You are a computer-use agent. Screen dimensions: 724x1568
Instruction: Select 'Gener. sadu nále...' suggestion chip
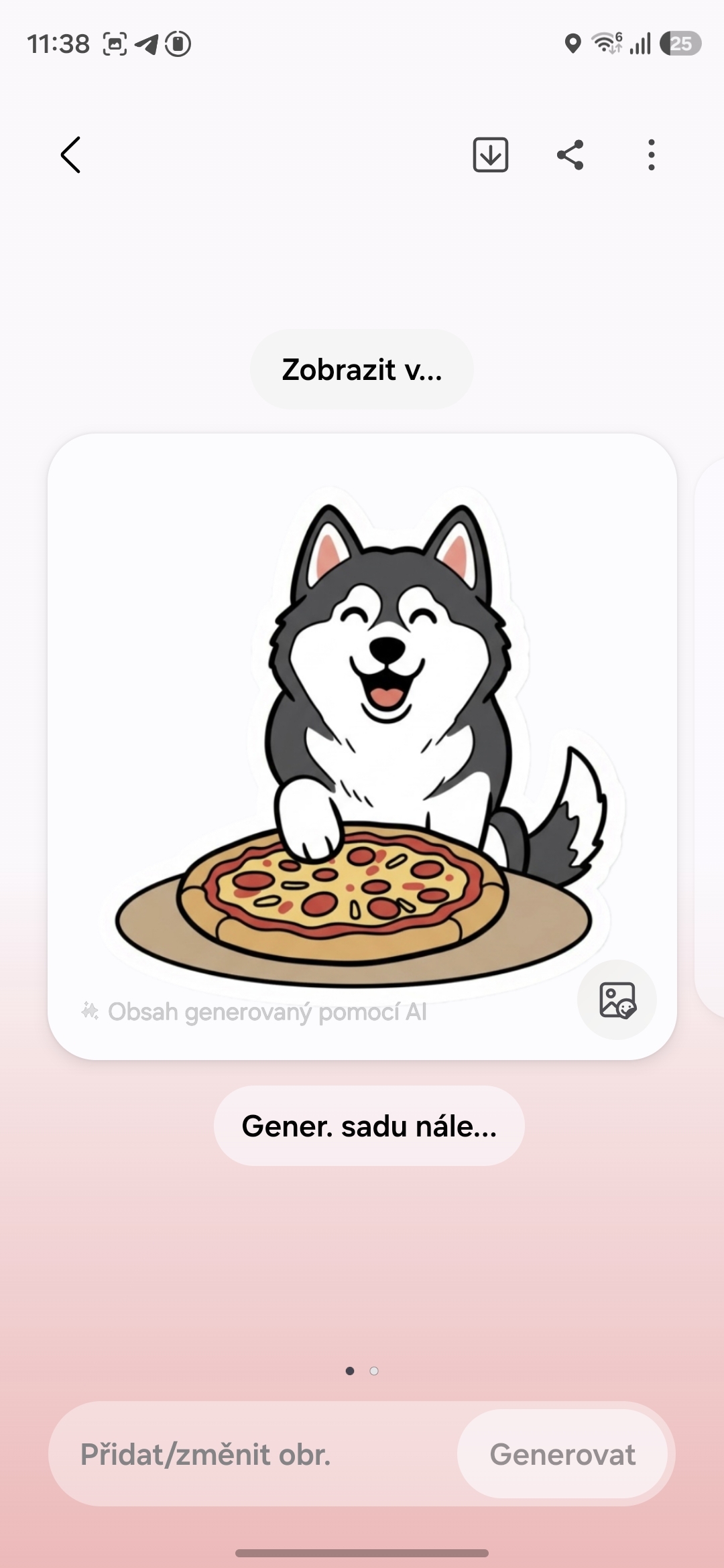pos(369,1126)
